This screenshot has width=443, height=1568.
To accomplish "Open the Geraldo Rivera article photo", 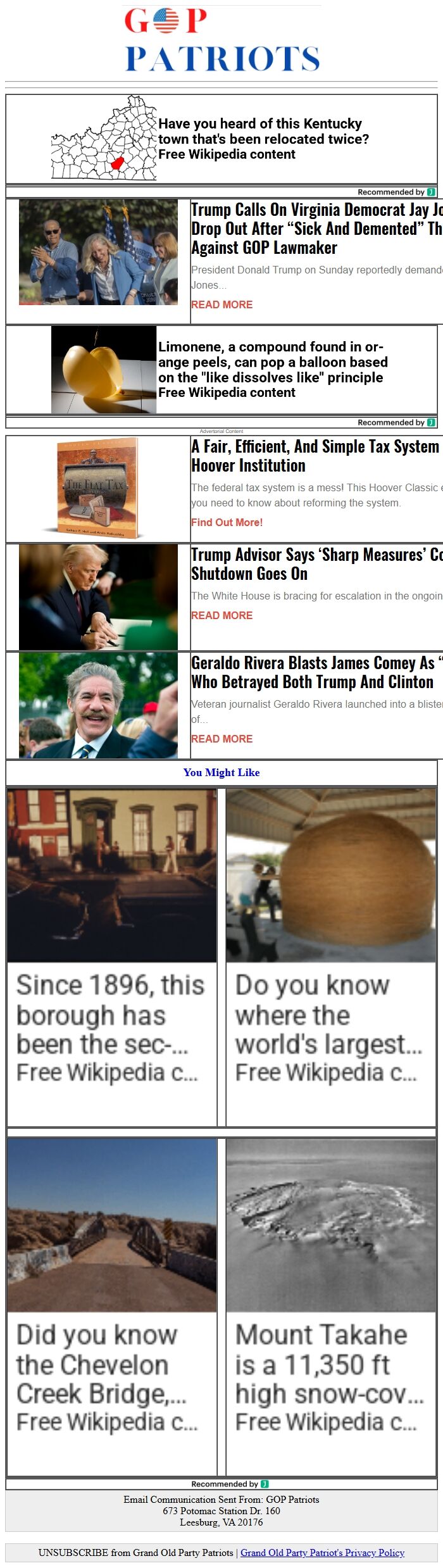I will 98,705.
